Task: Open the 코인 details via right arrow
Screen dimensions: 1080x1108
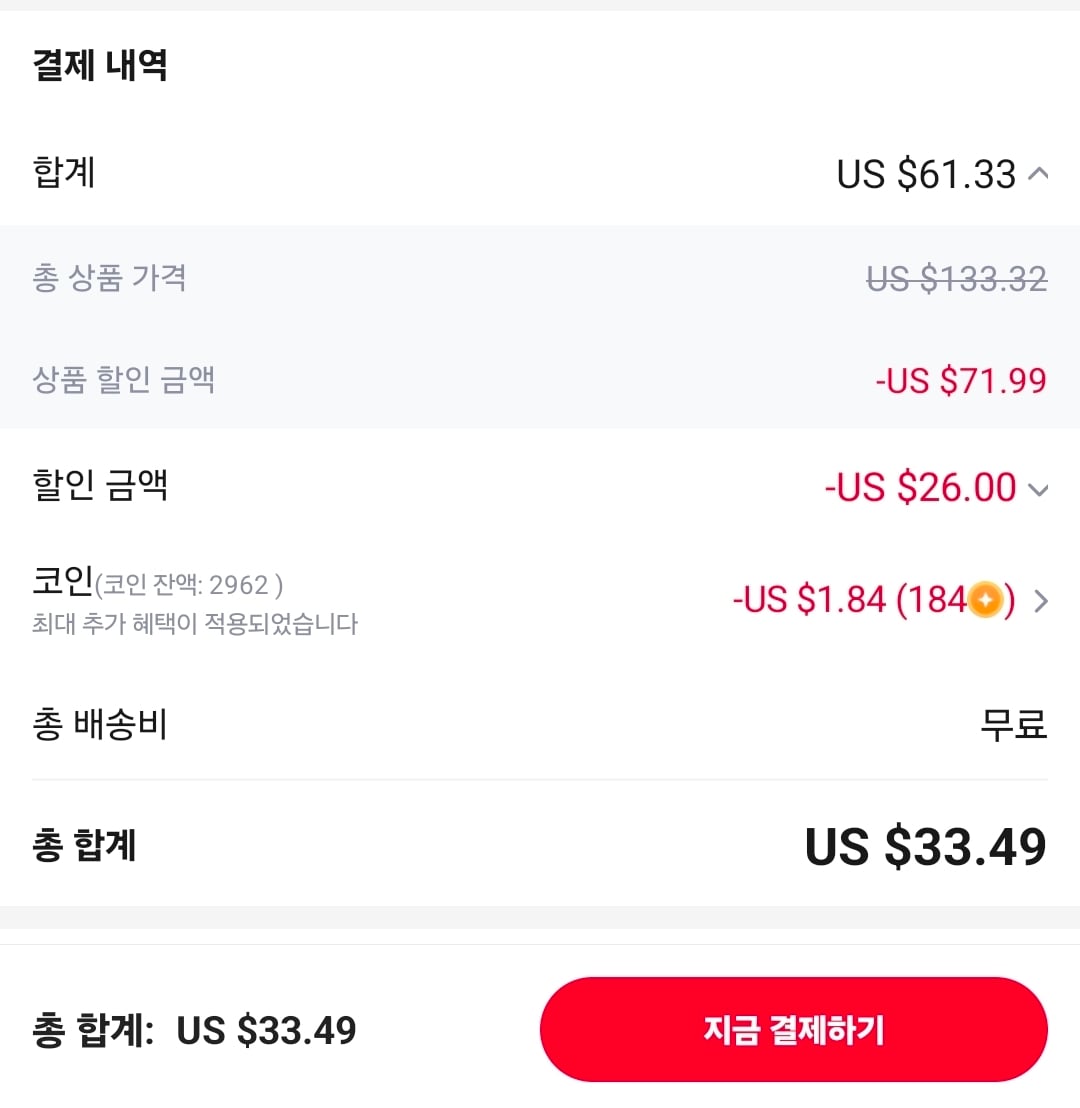Action: click(1040, 601)
